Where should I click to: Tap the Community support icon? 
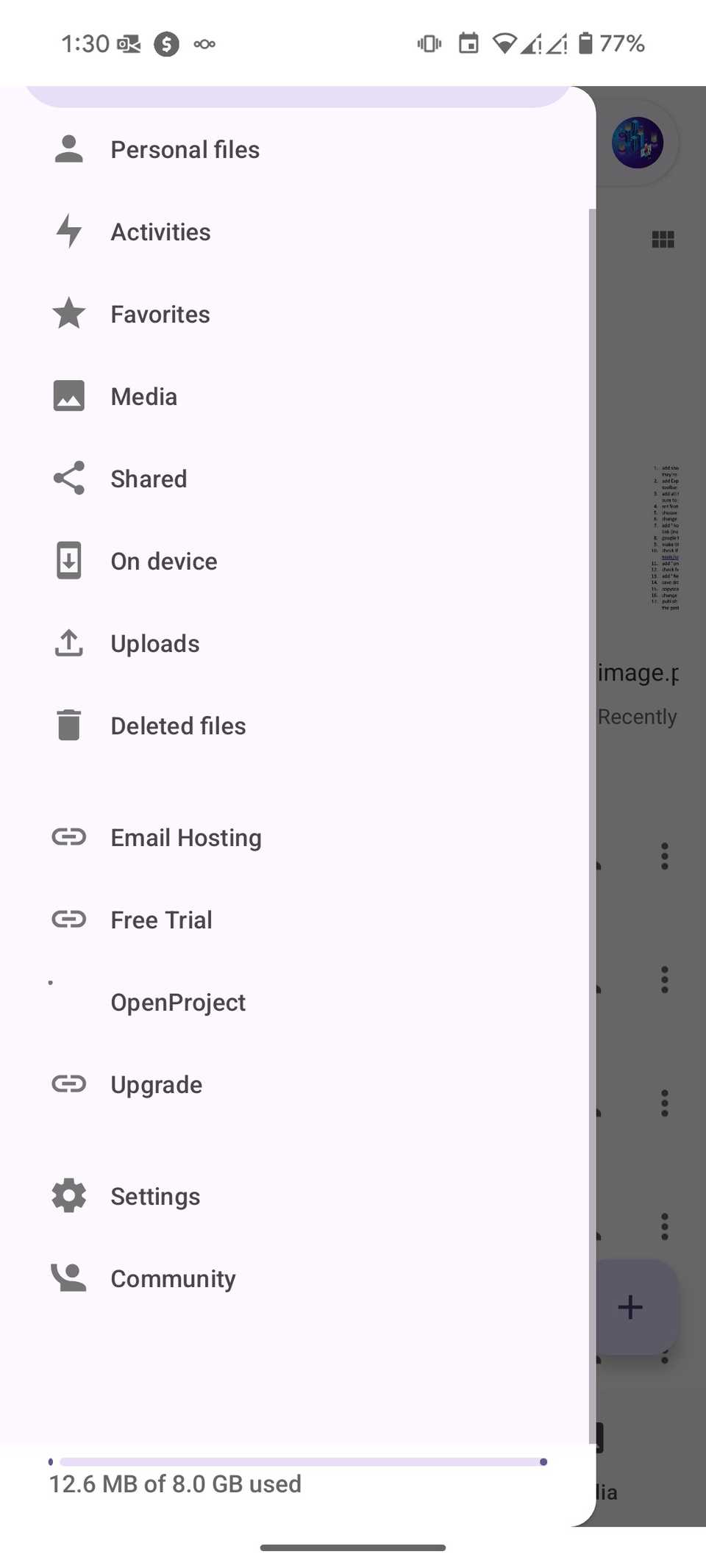[x=68, y=1278]
